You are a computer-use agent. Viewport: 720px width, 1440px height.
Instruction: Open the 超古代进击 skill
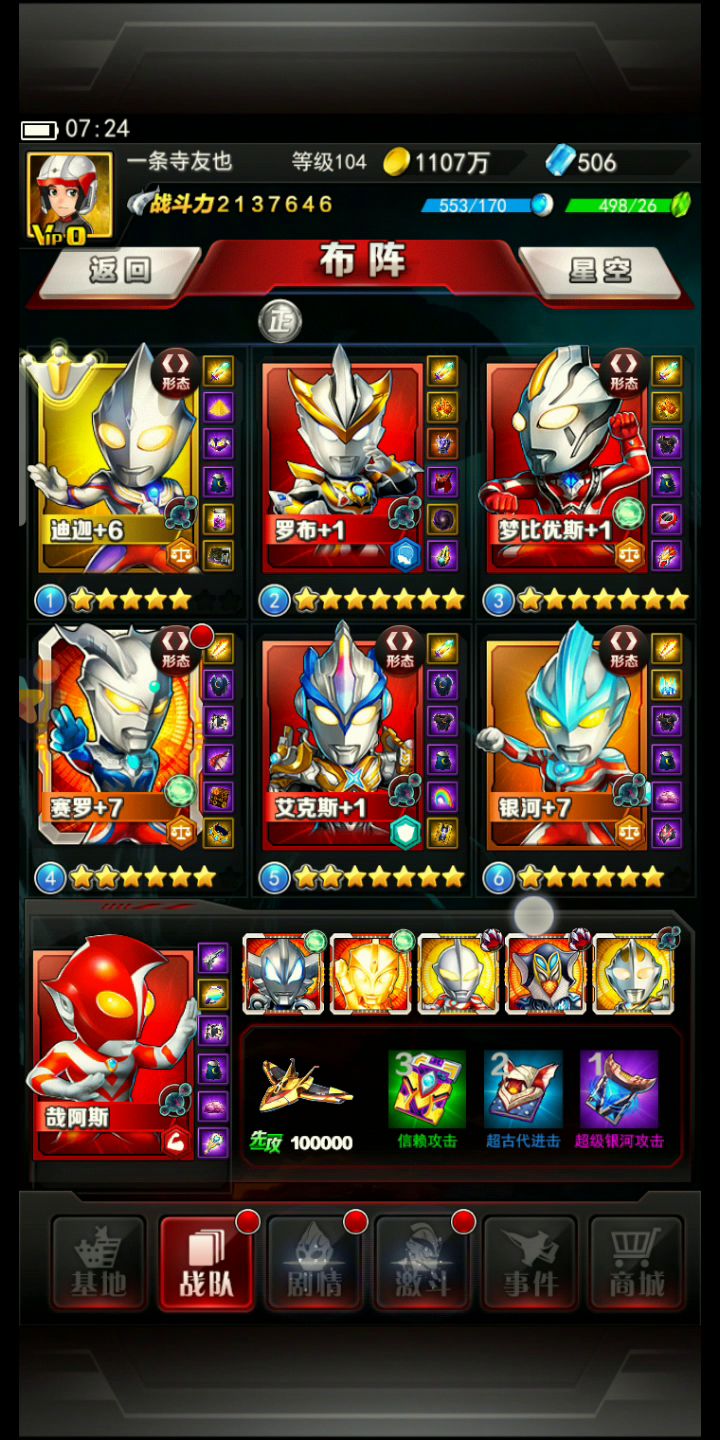coord(523,1091)
